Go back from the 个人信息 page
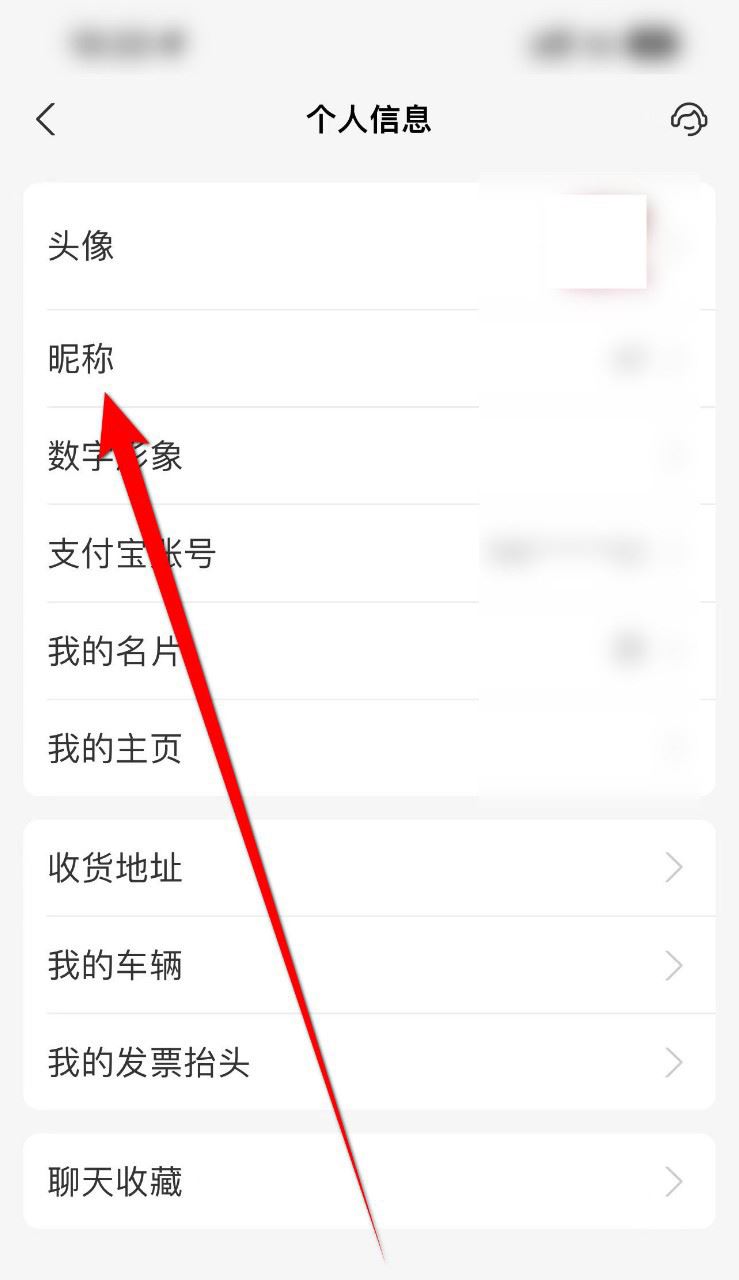This screenshot has height=1280, width=739. coord(46,120)
